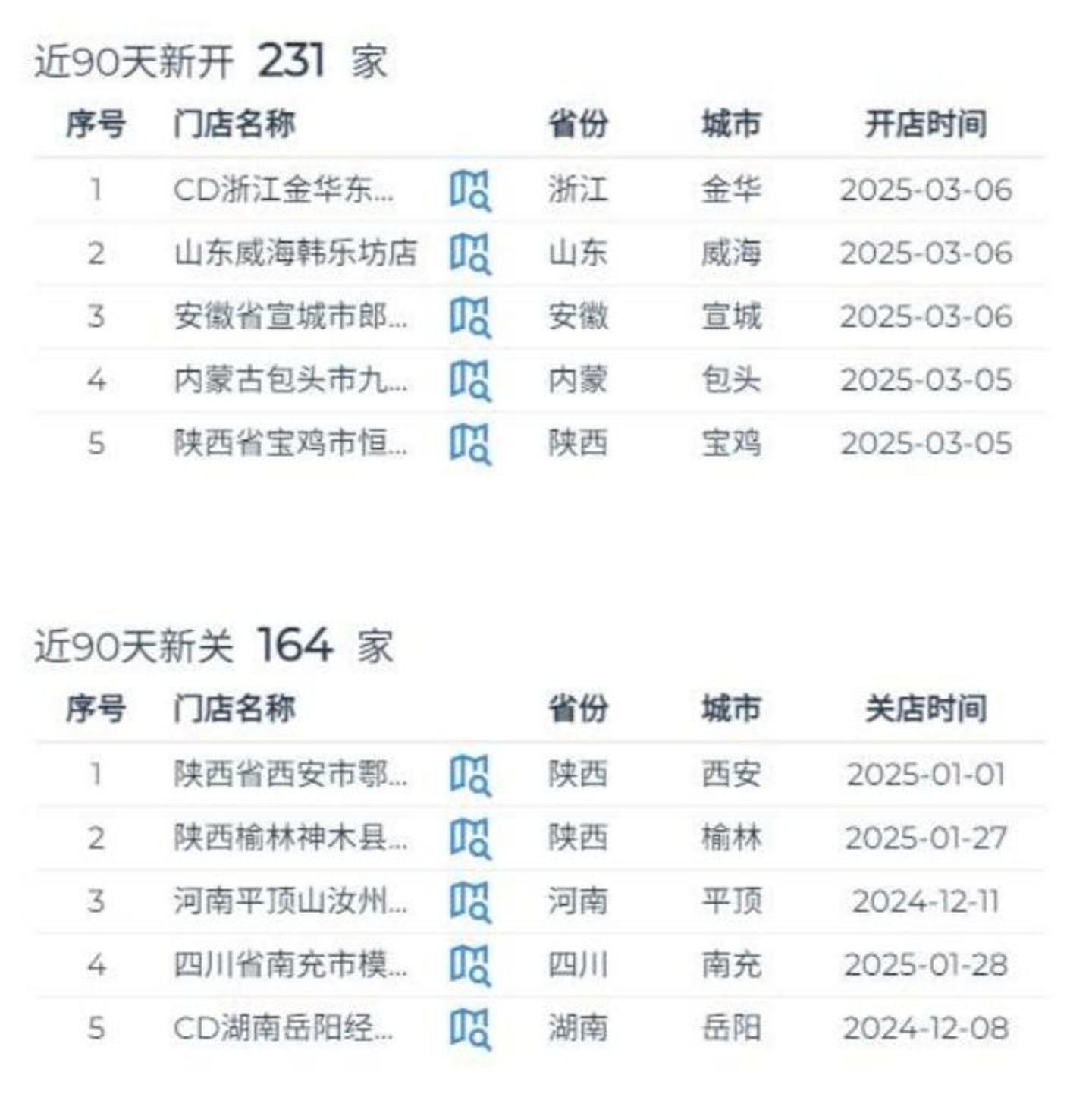
Task: Locate 内蒙古包头市九 store on map
Action: pyautogui.click(x=469, y=380)
